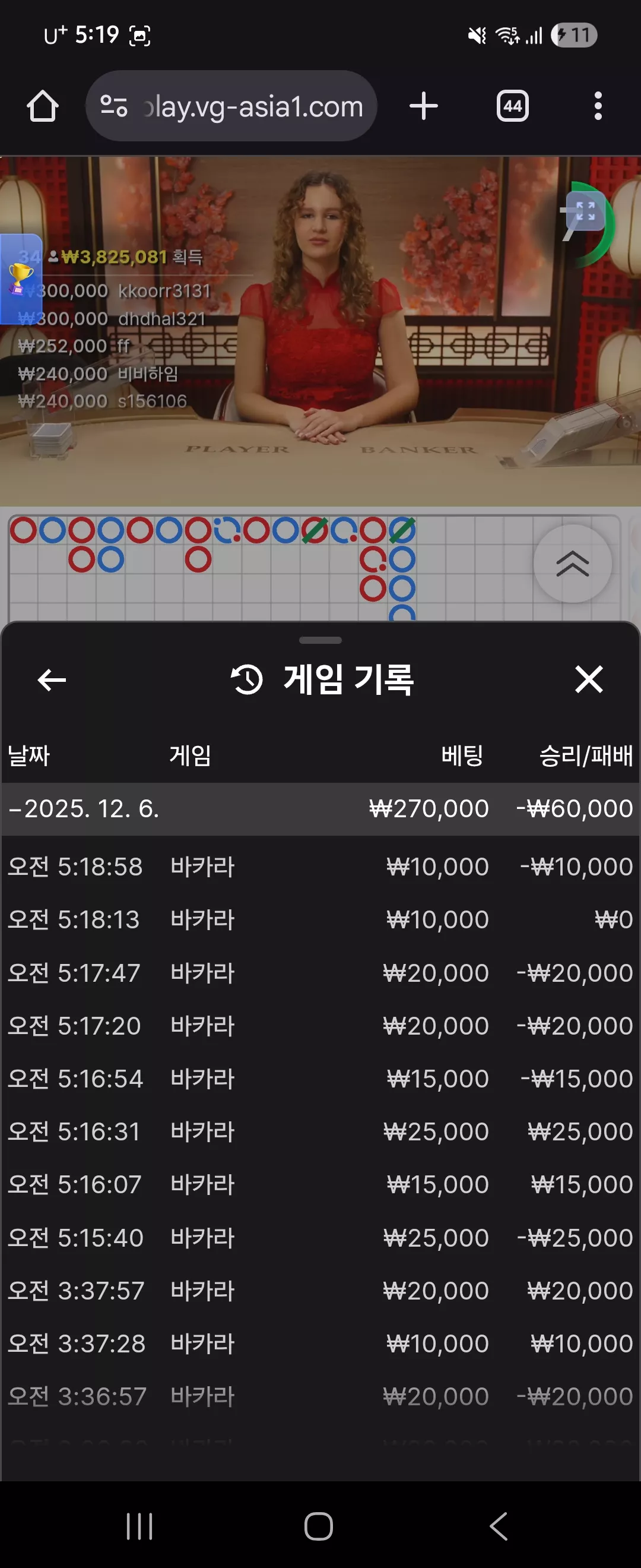Screen dimensions: 641x1568
Task: Open the 오전 5:18:58 바카라 record
Action: (320, 867)
